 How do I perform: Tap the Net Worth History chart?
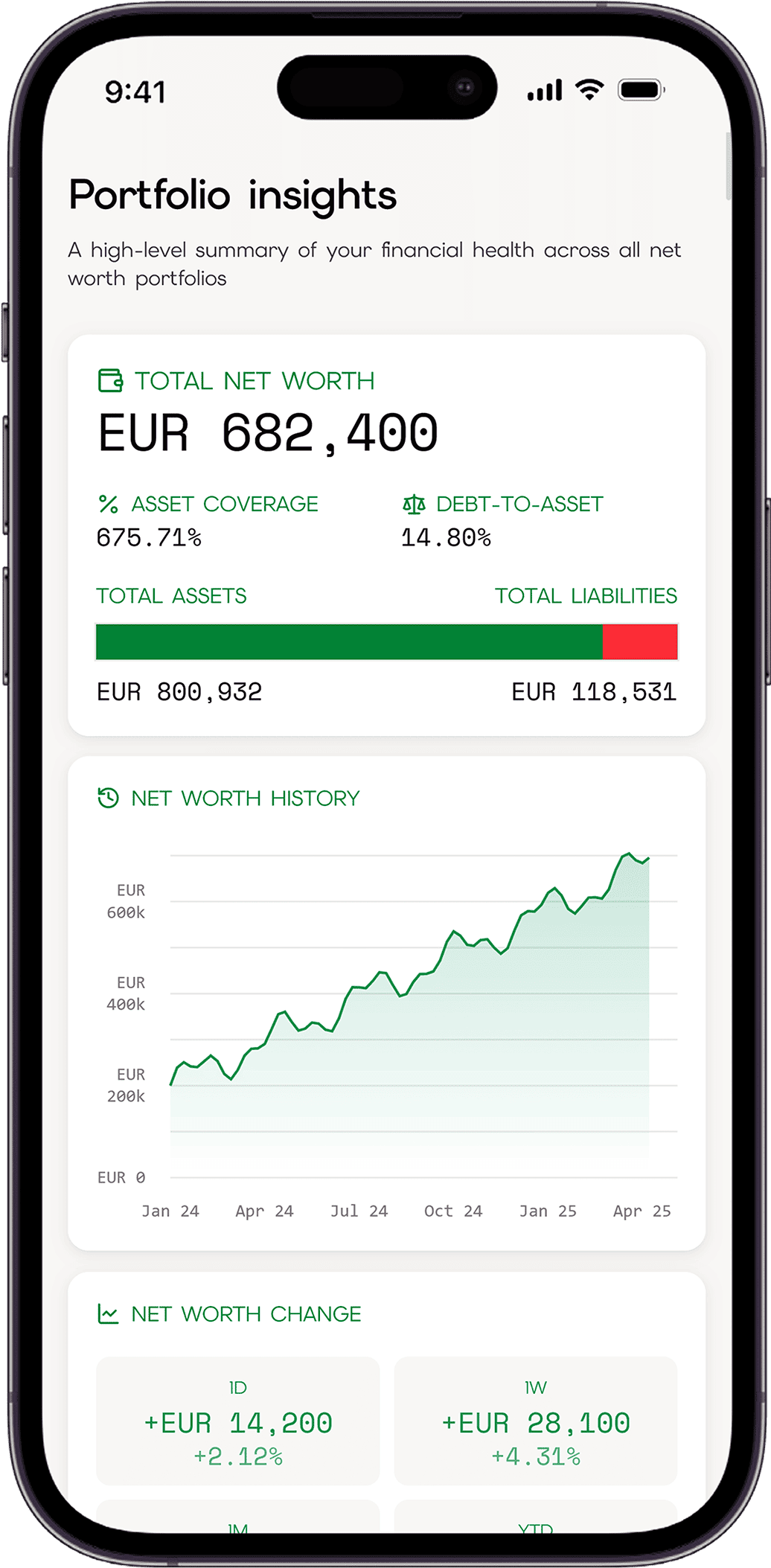point(386,1031)
